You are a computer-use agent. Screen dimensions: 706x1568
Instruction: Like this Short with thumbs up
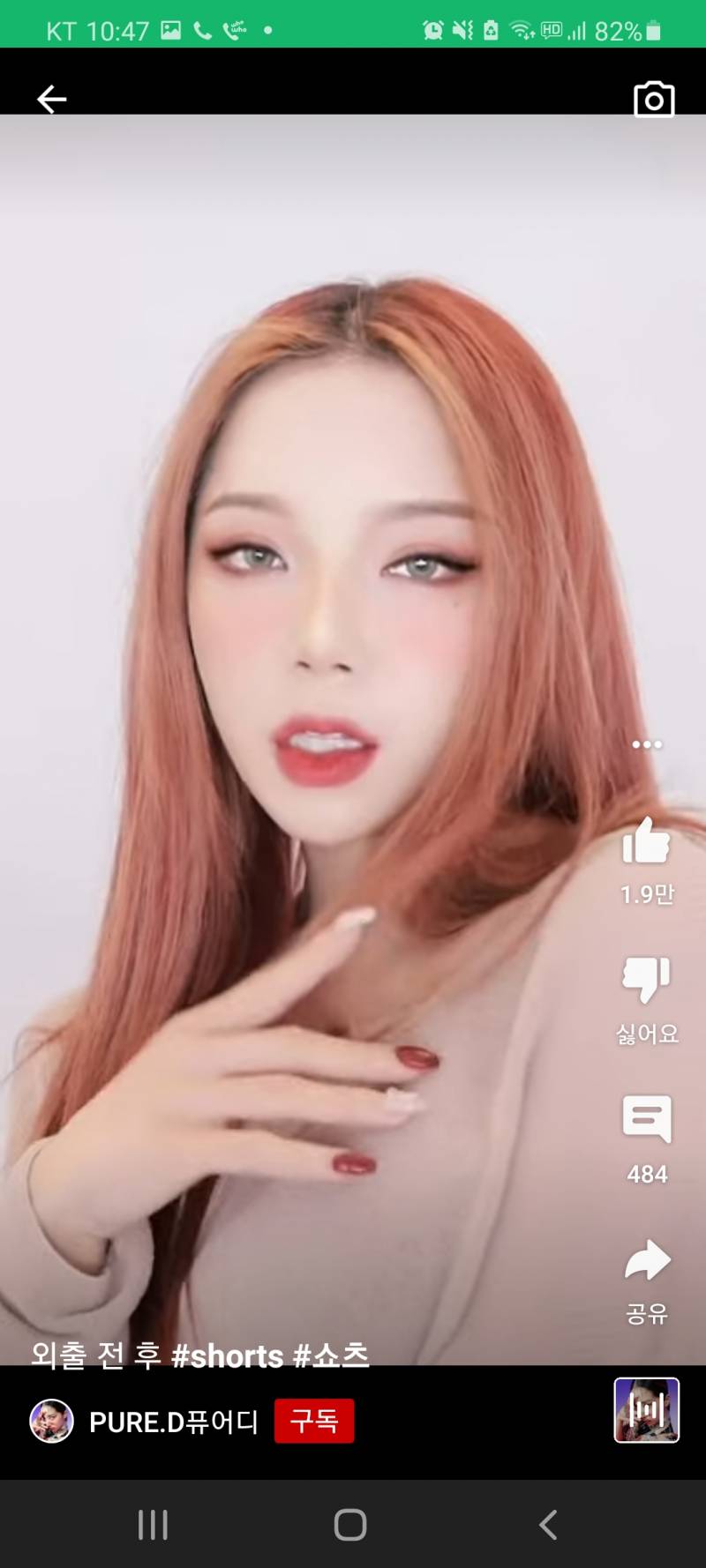click(647, 840)
